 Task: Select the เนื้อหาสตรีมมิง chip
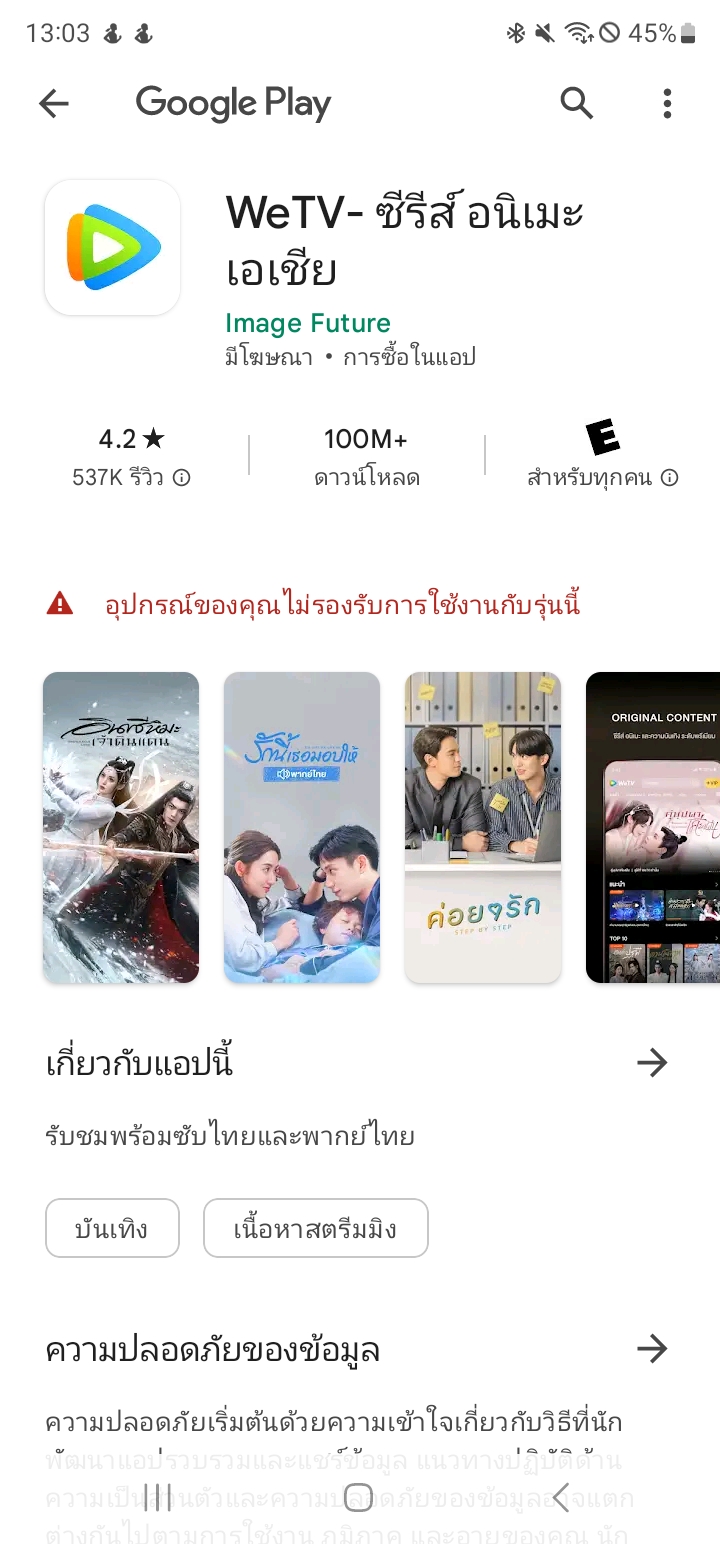tap(316, 1228)
